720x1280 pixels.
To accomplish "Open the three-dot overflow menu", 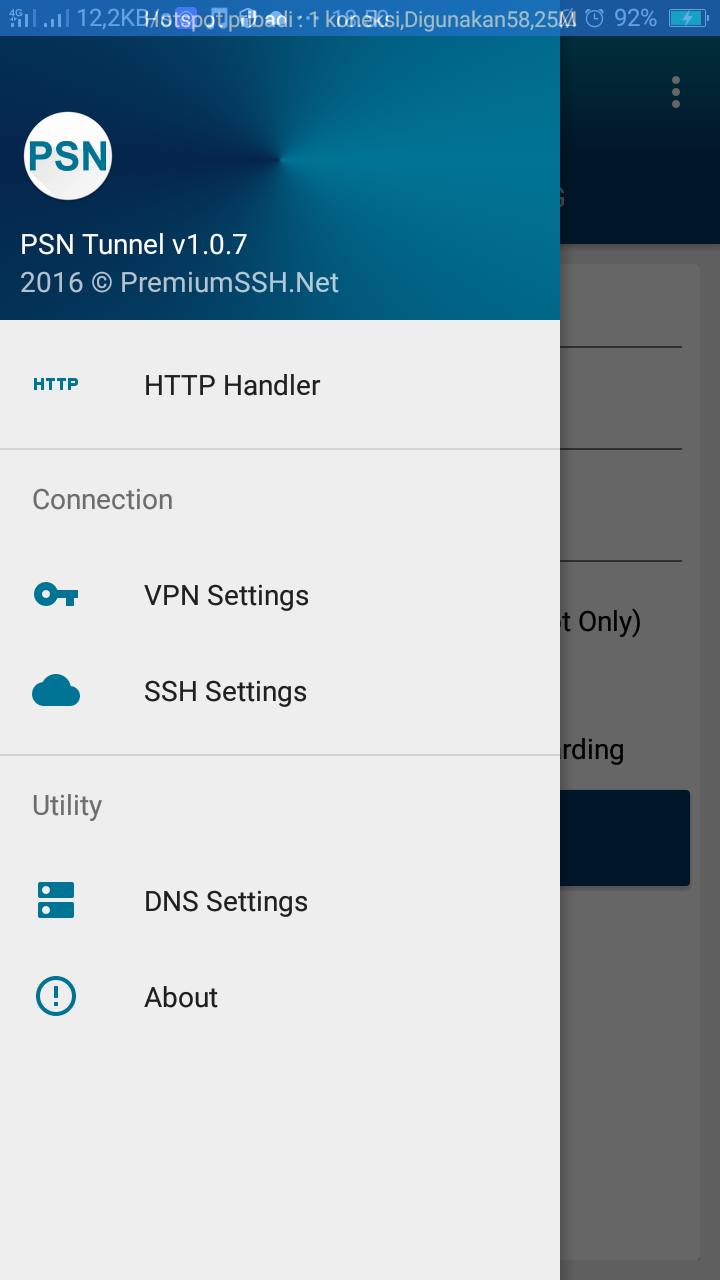I will [x=676, y=92].
